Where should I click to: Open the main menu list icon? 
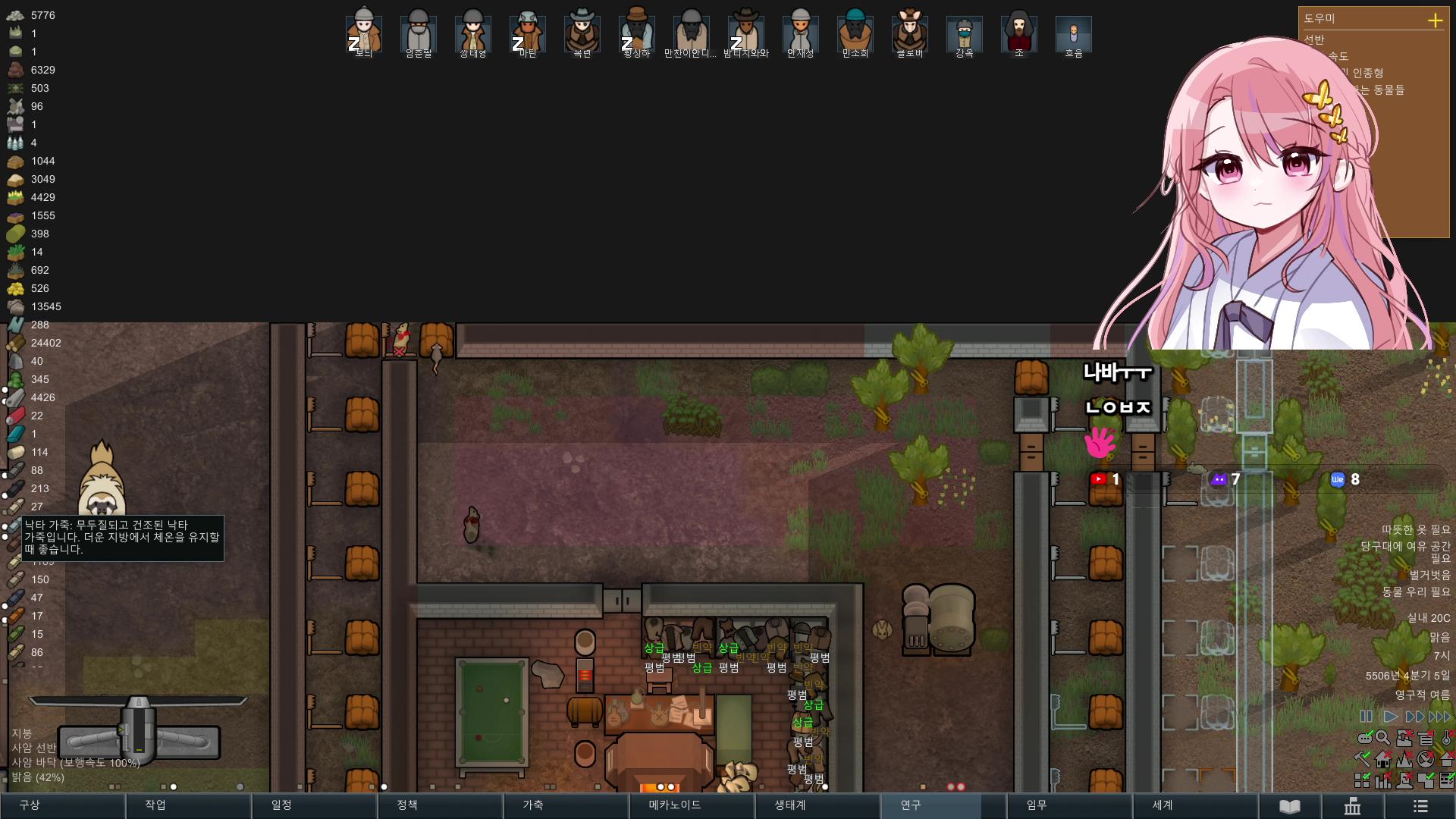click(1420, 806)
